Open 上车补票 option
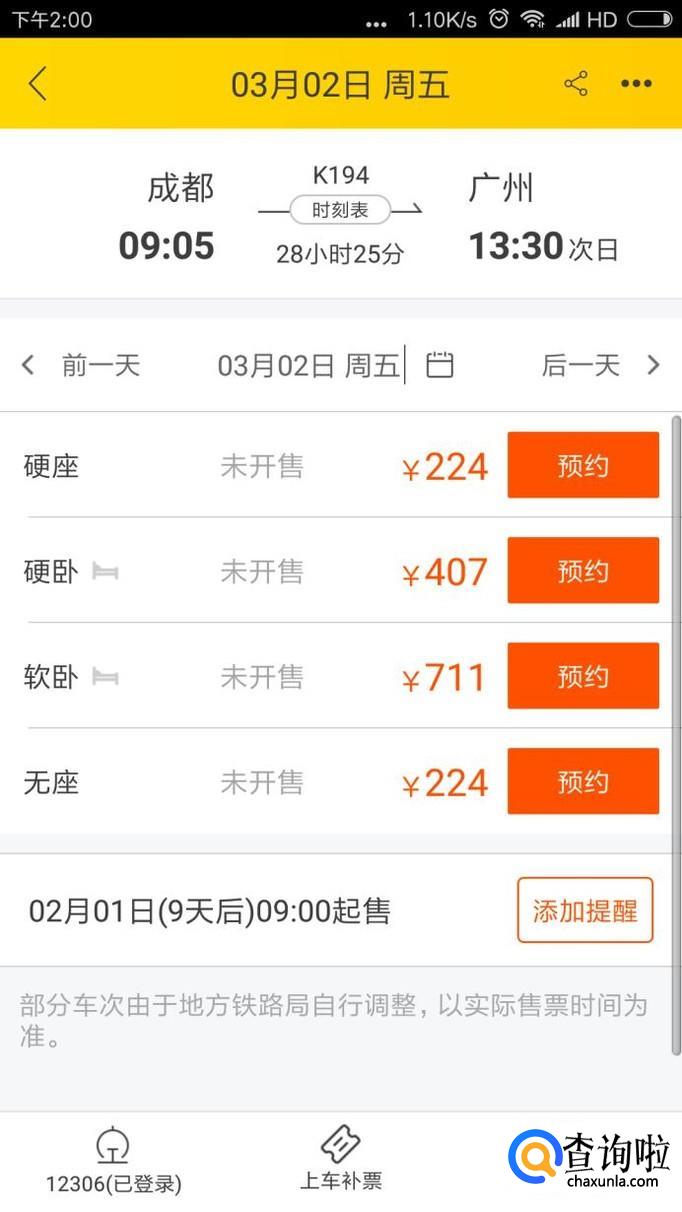Image resolution: width=682 pixels, height=1212 pixels. (341, 1160)
